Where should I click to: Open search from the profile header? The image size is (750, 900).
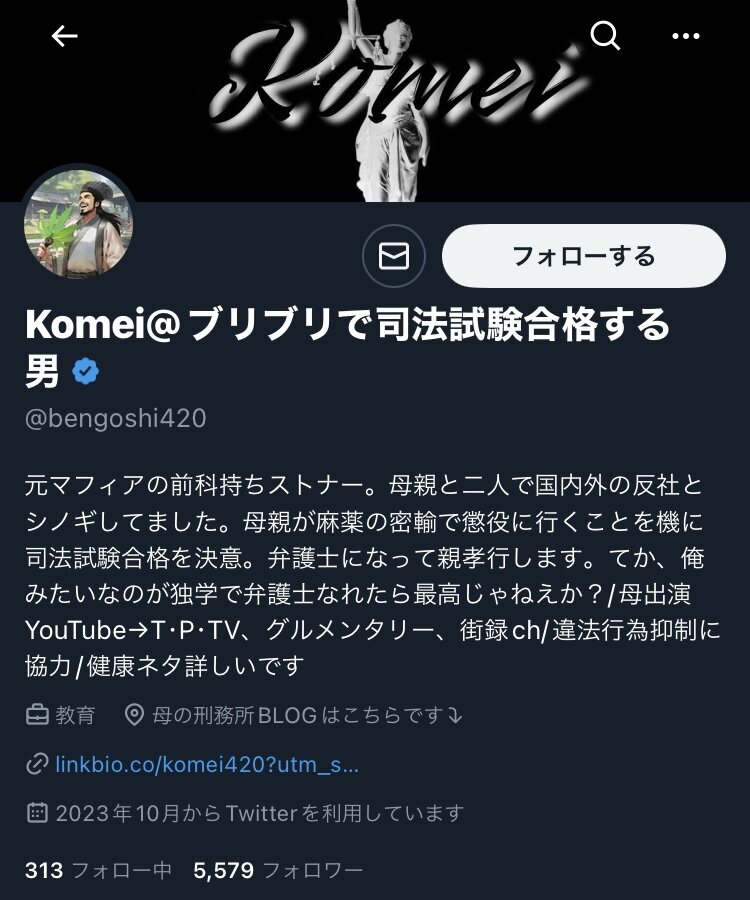(x=605, y=36)
